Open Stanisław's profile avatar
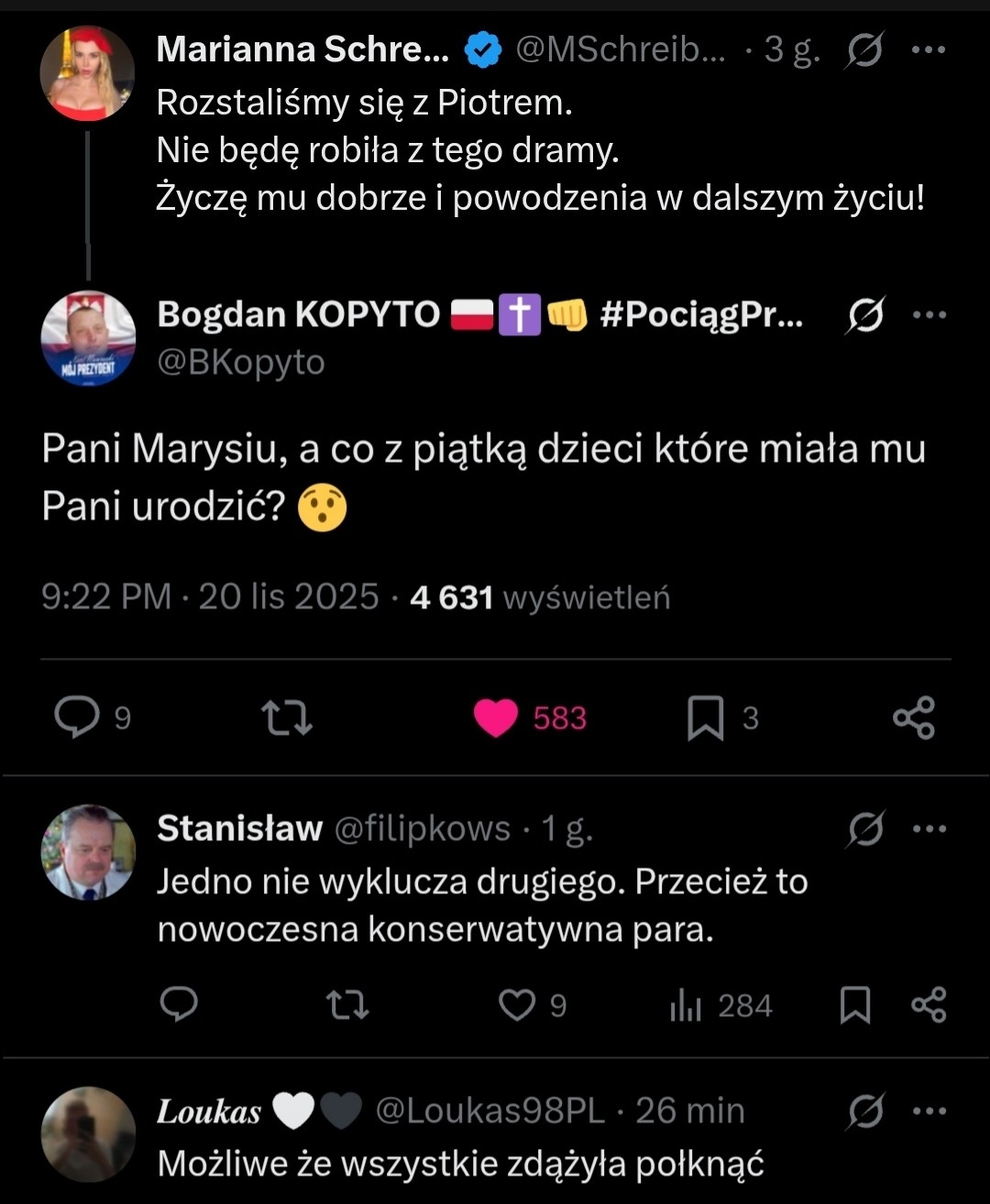The width and height of the screenshot is (990, 1204). pos(88,852)
